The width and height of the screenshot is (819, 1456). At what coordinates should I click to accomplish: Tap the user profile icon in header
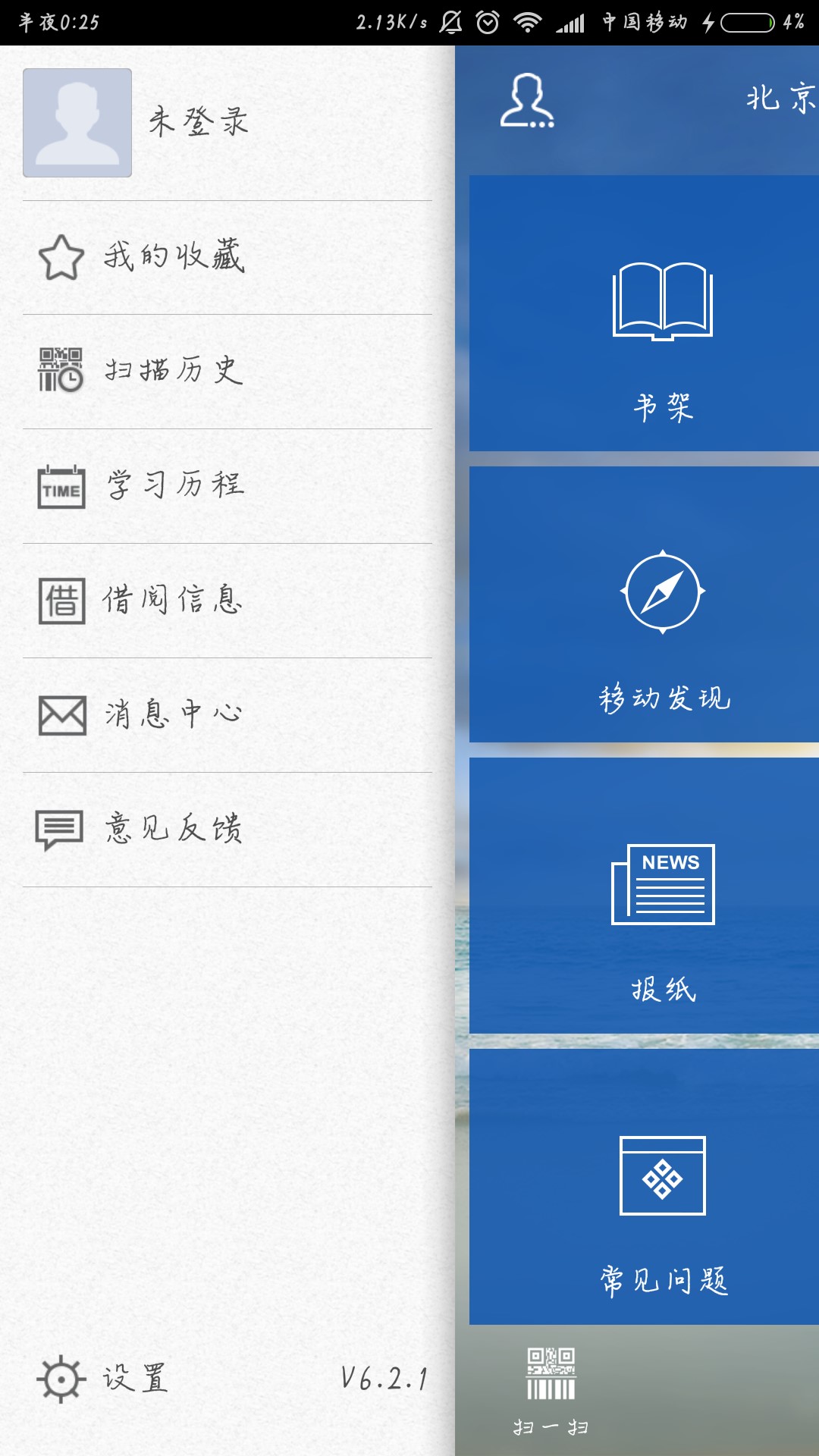[527, 100]
